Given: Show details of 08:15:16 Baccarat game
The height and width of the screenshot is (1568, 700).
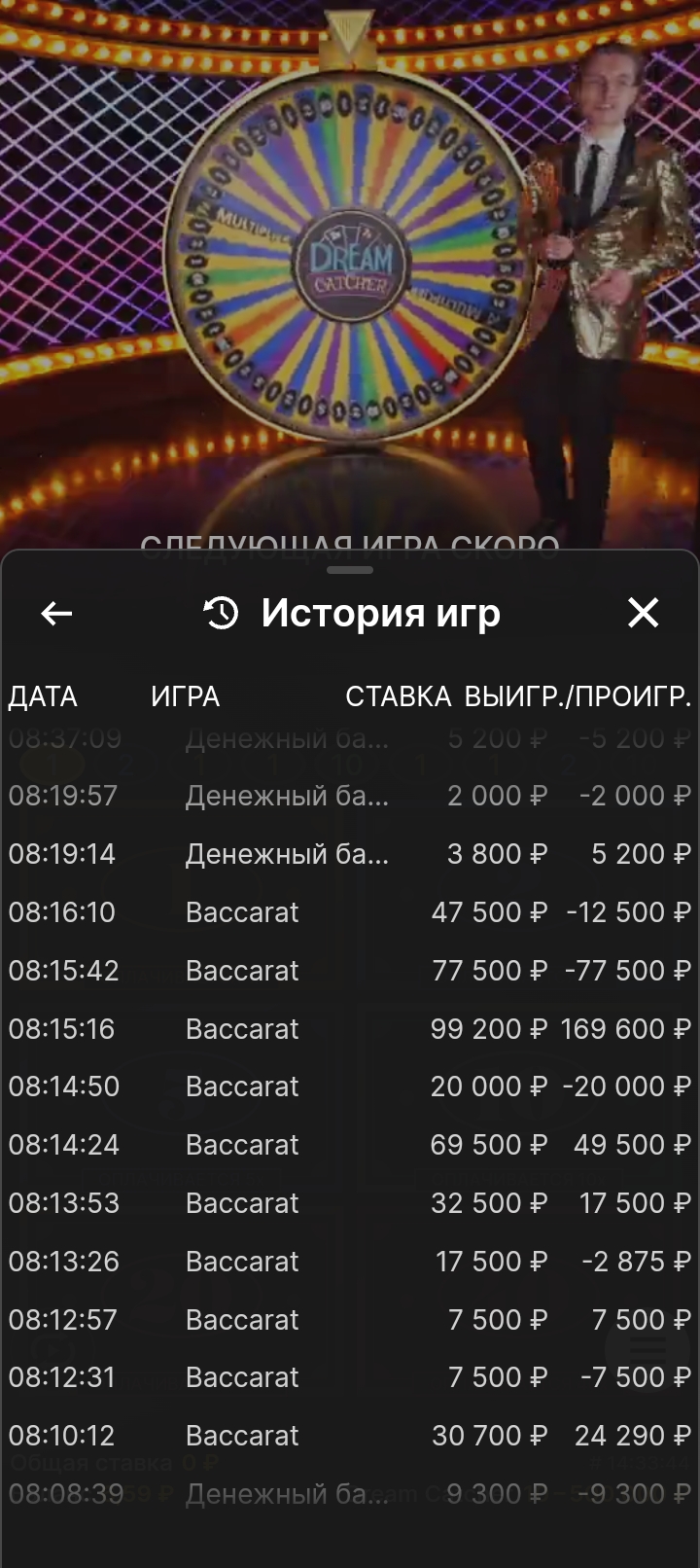Looking at the screenshot, I should [350, 1029].
